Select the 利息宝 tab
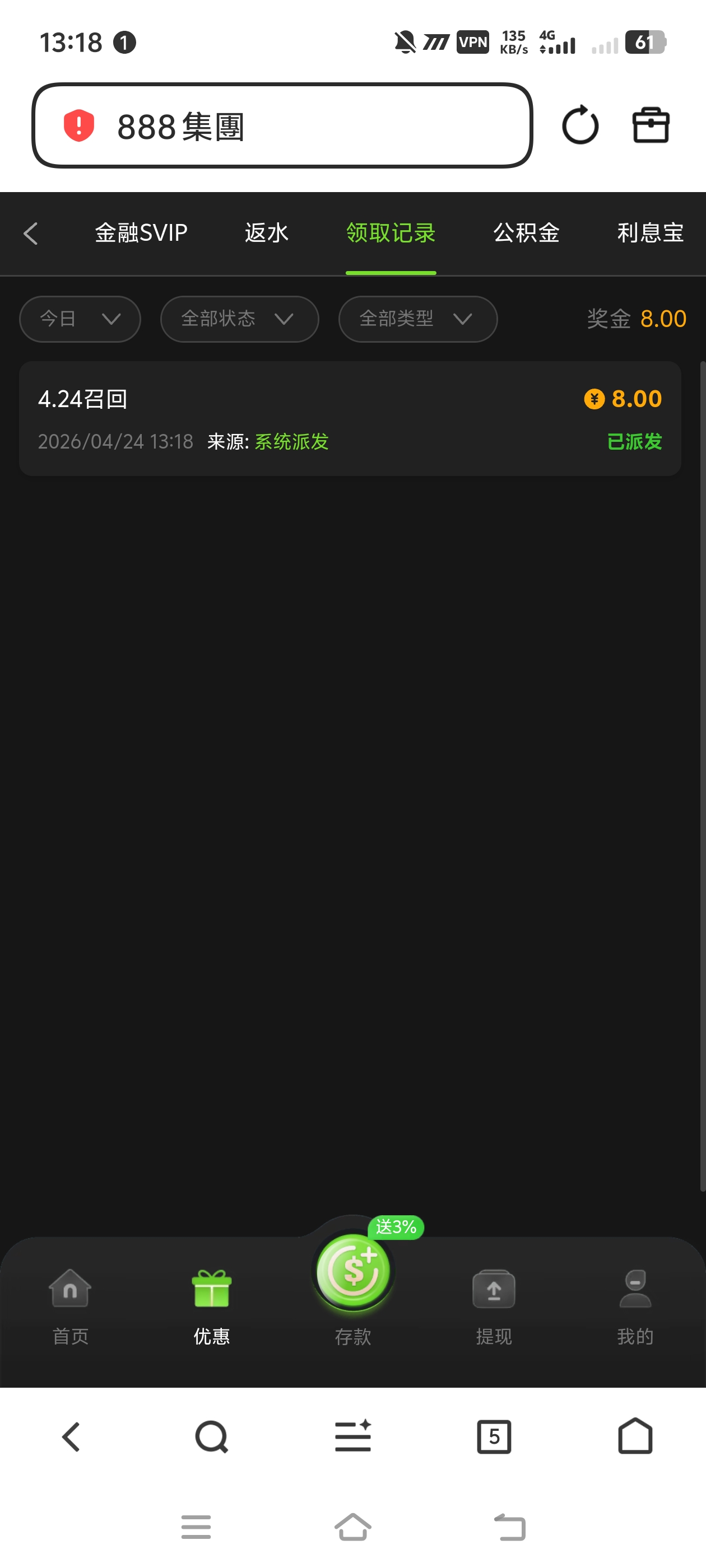Viewport: 706px width, 1568px height. 650,233
